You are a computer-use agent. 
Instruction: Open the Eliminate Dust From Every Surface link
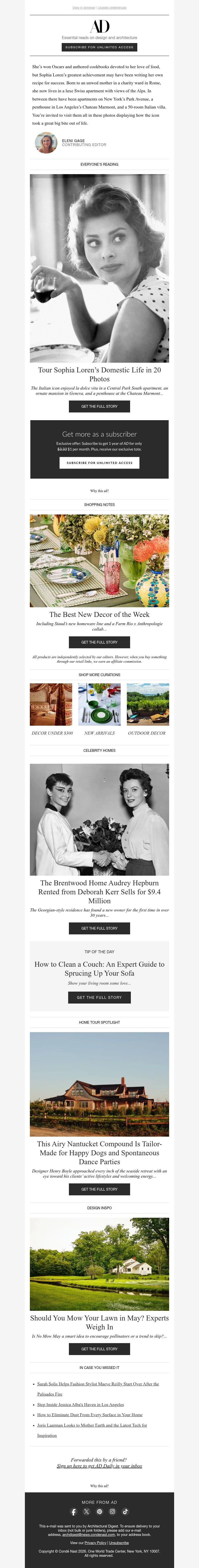[90, 1415]
